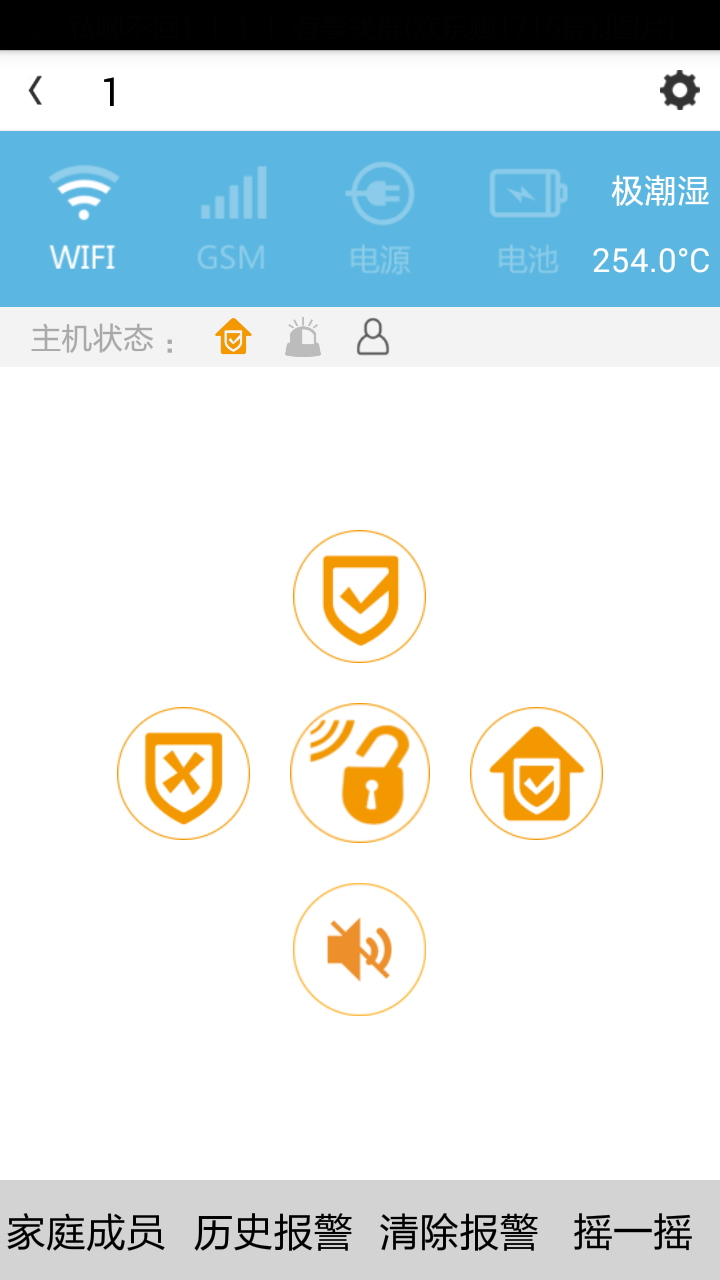Viewport: 720px width, 1280px height.
Task: Arm the system with the shield checkmark
Action: tap(359, 596)
